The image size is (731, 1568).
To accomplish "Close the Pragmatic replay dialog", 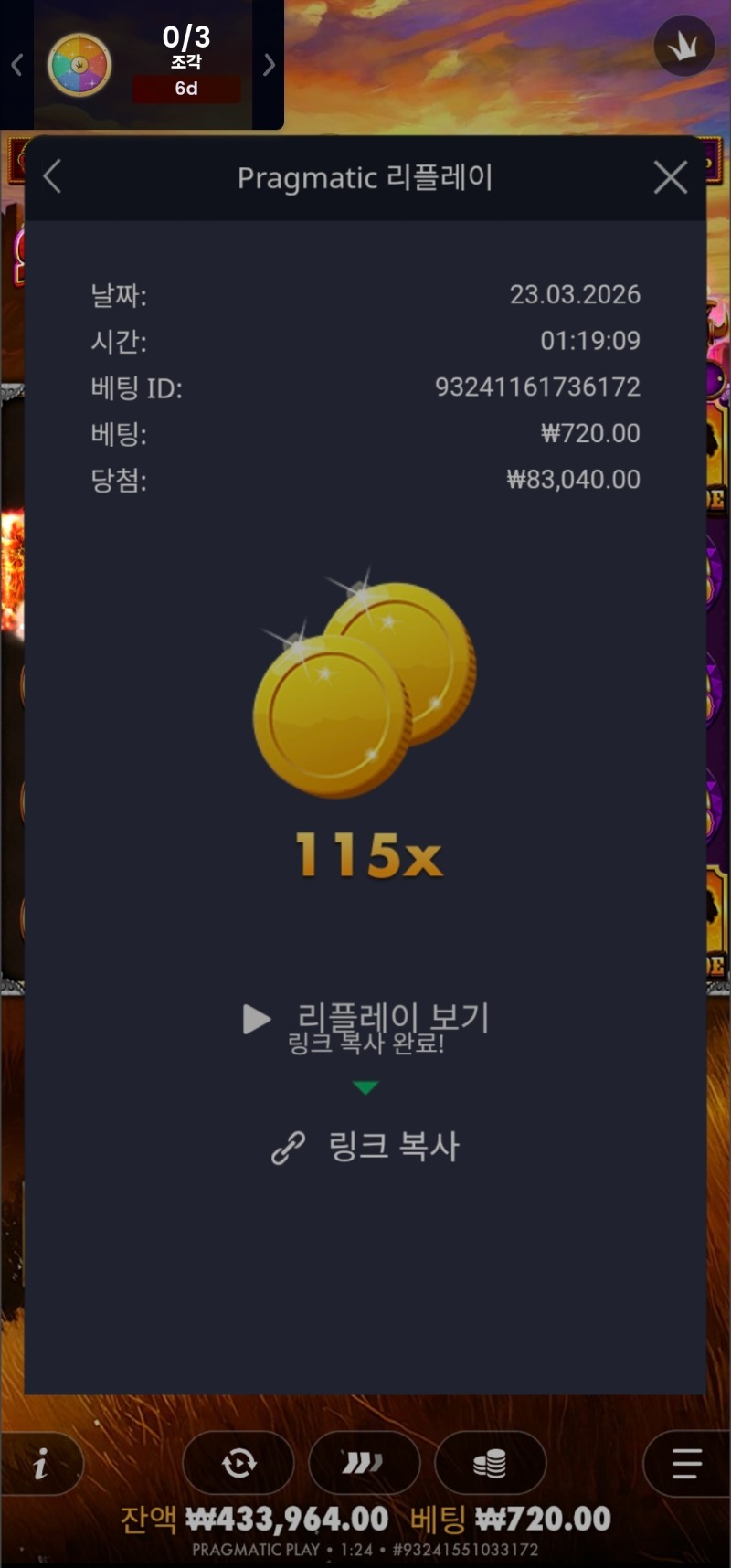I will coord(671,178).
